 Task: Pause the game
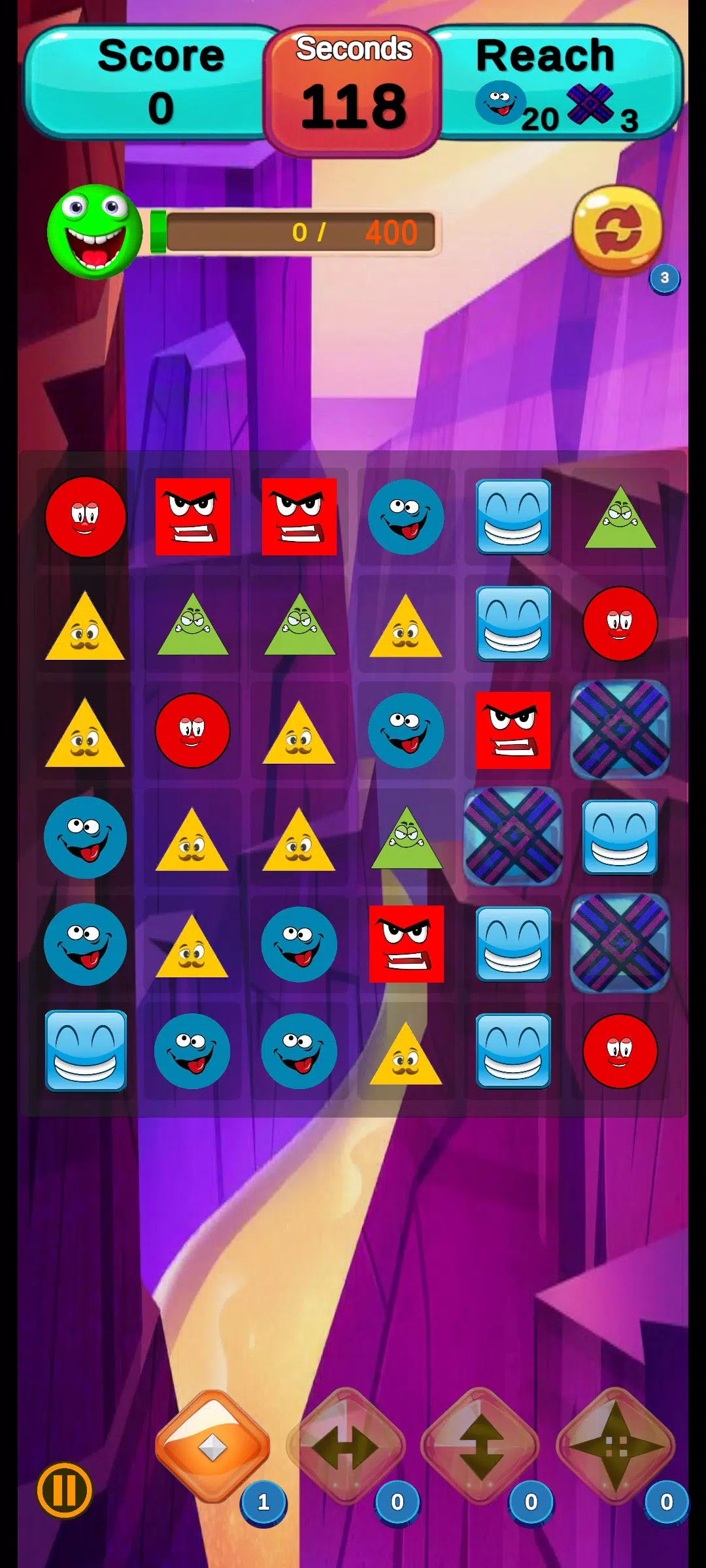coord(64,1490)
